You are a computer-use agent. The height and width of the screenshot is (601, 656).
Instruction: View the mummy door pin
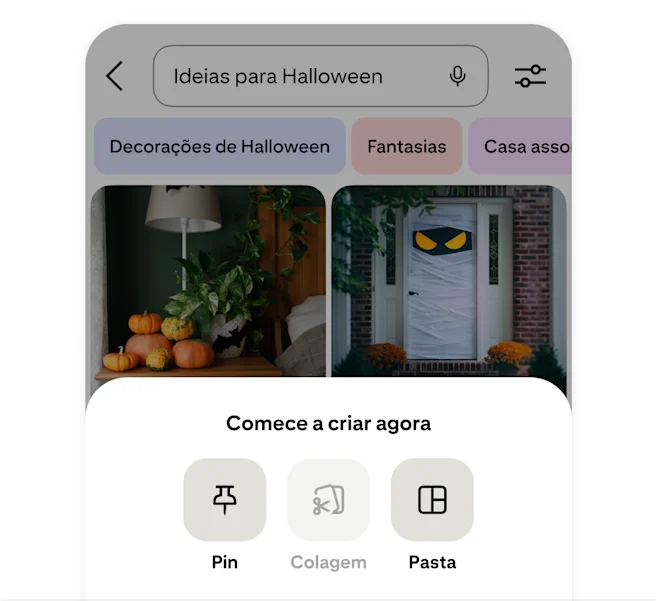coord(448,282)
